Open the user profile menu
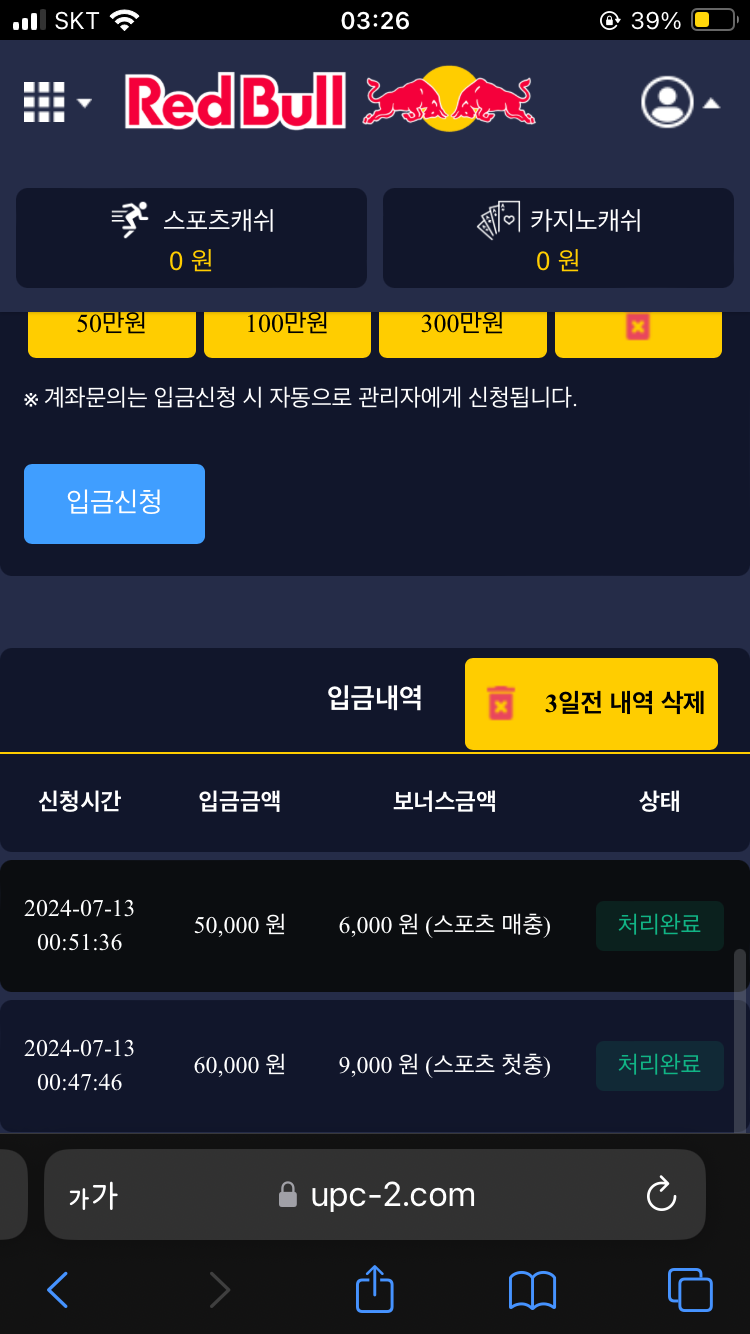 coord(679,102)
